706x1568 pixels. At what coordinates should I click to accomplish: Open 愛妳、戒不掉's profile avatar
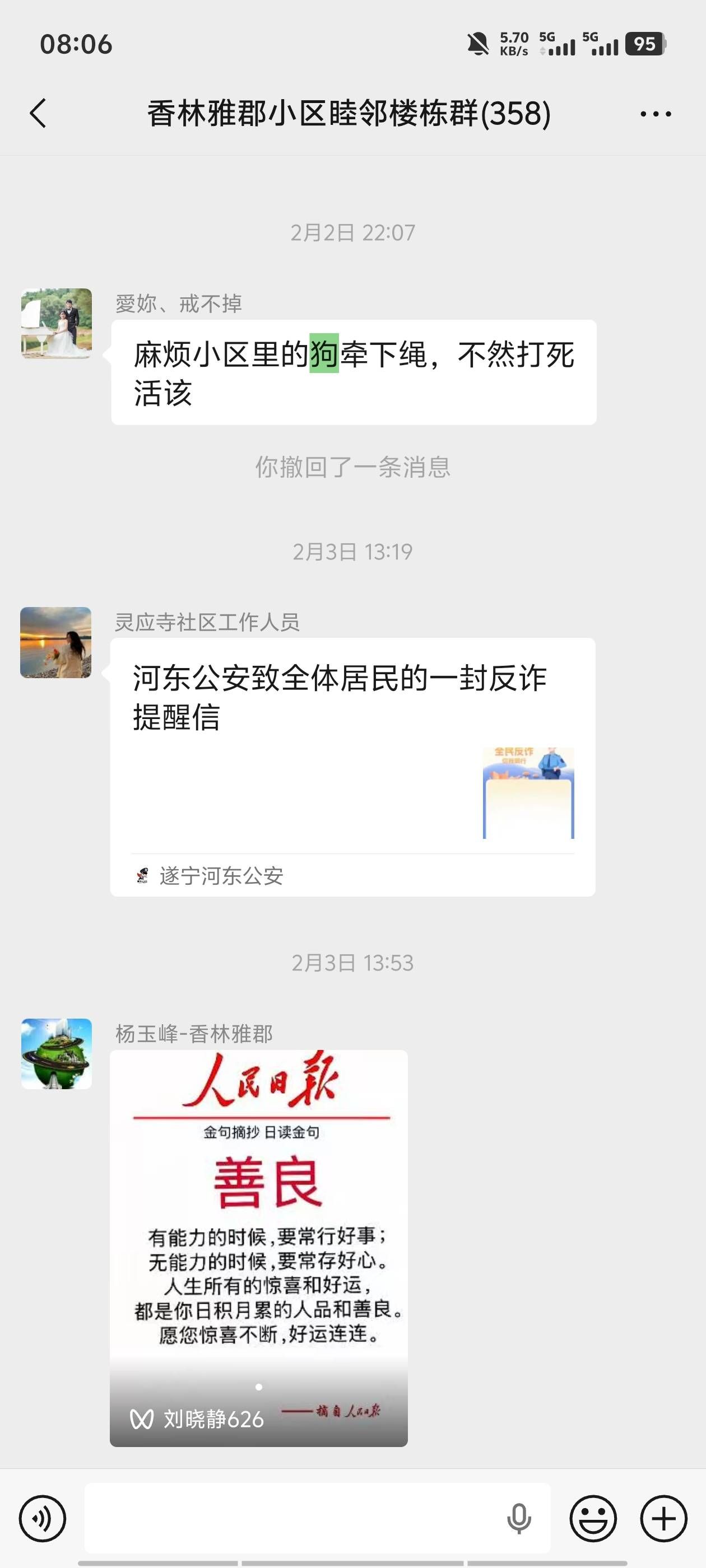click(x=56, y=323)
